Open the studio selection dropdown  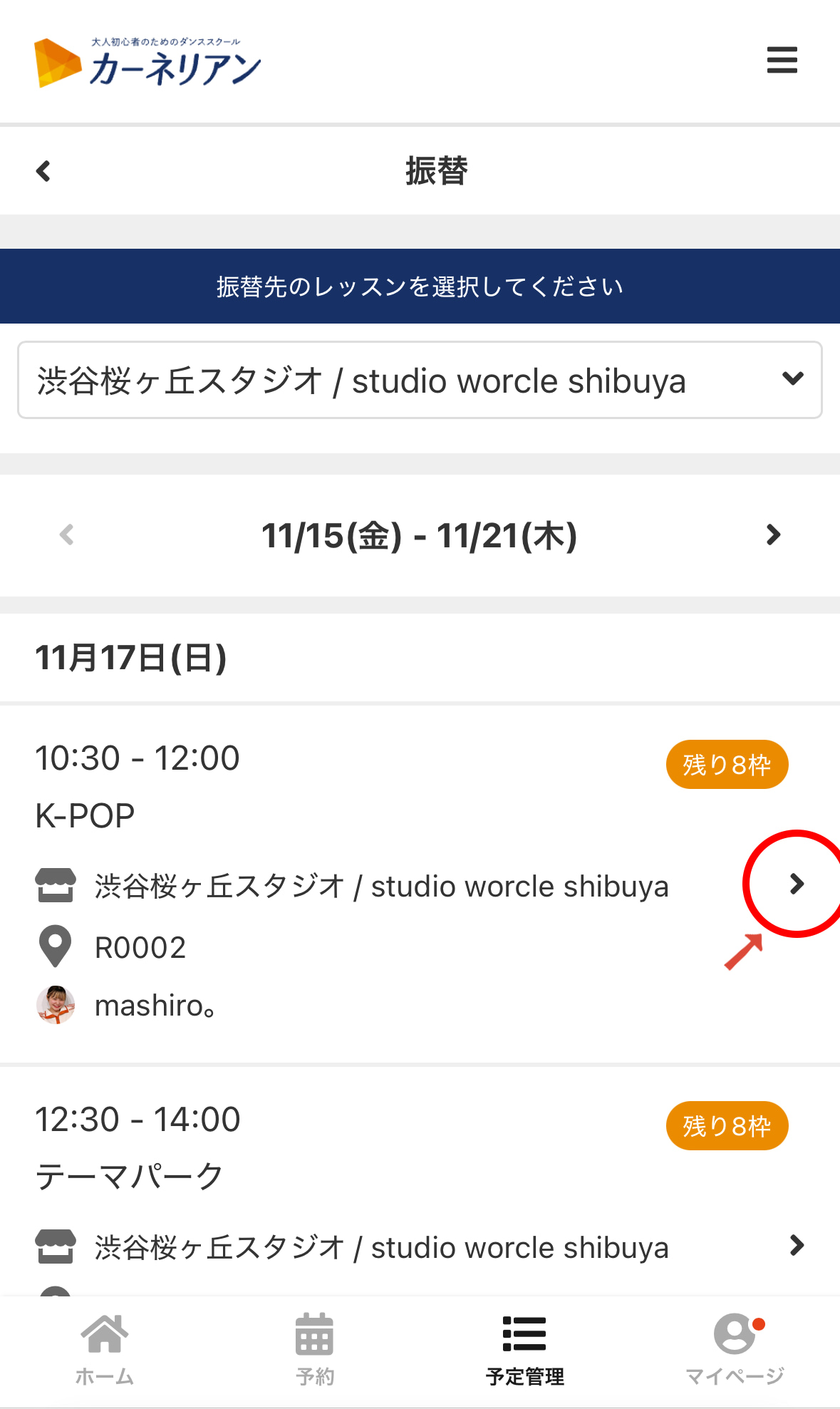[420, 381]
